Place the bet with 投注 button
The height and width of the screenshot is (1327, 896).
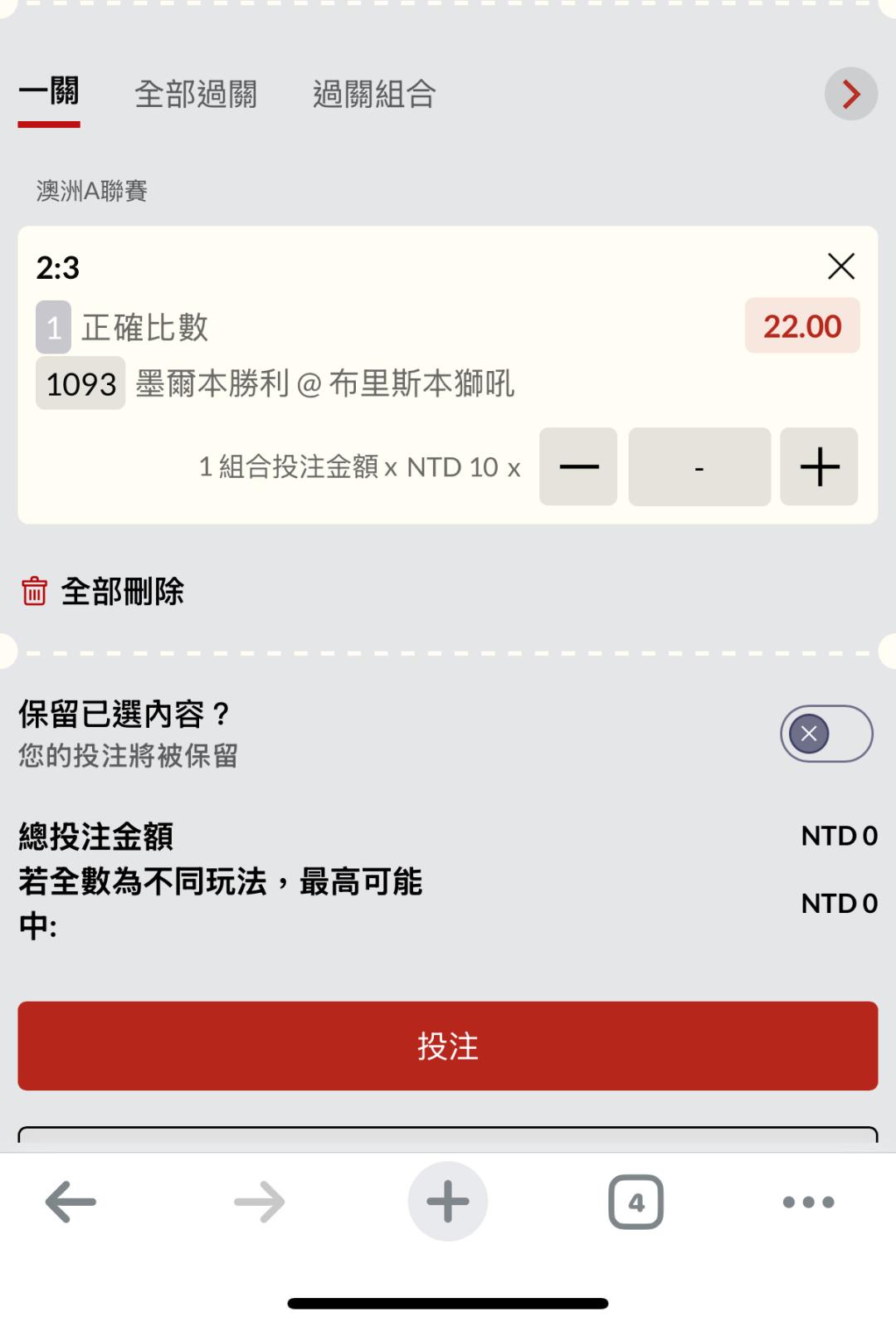(448, 1046)
